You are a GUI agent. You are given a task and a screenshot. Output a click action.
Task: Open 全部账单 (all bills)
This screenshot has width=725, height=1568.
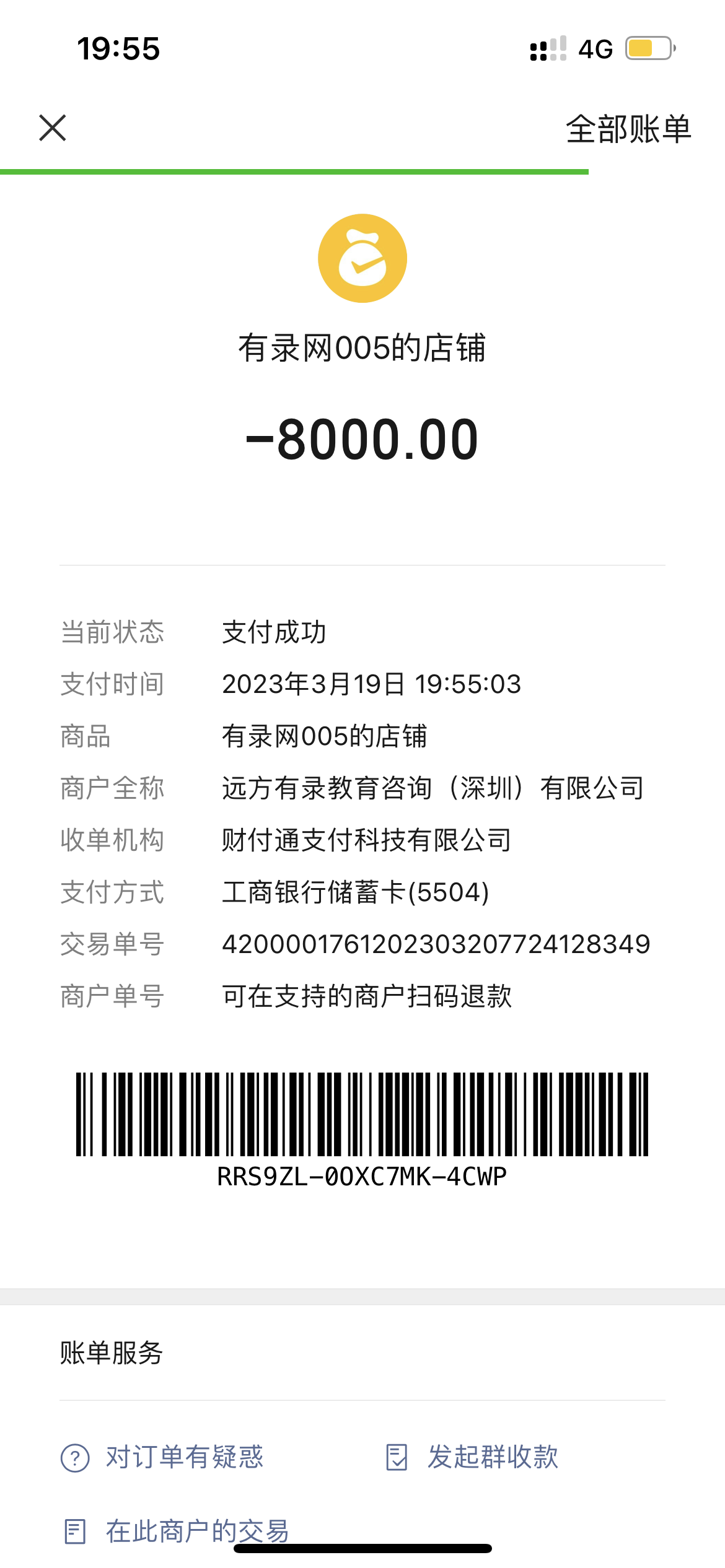click(x=628, y=129)
